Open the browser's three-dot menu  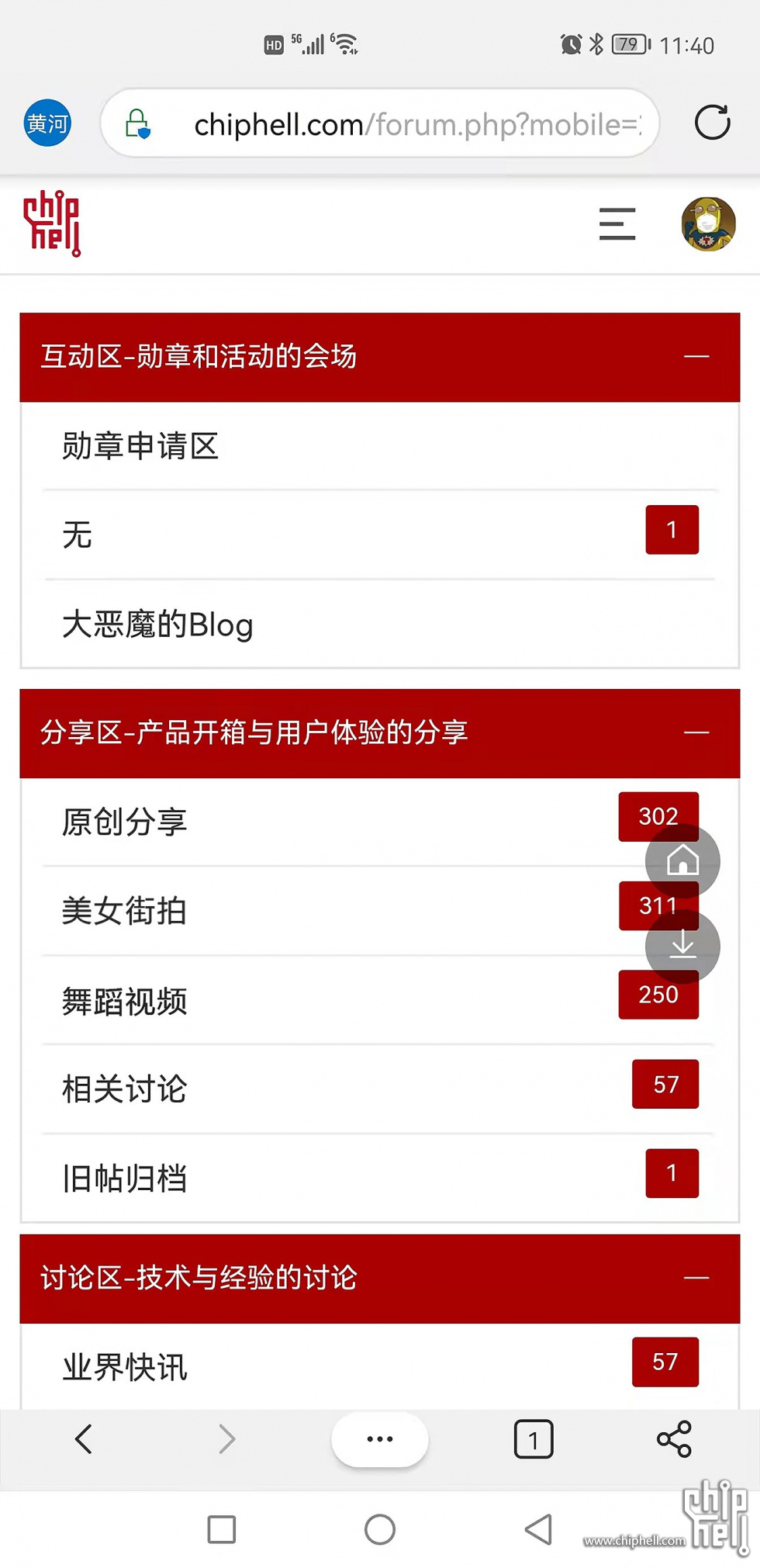(x=380, y=1439)
